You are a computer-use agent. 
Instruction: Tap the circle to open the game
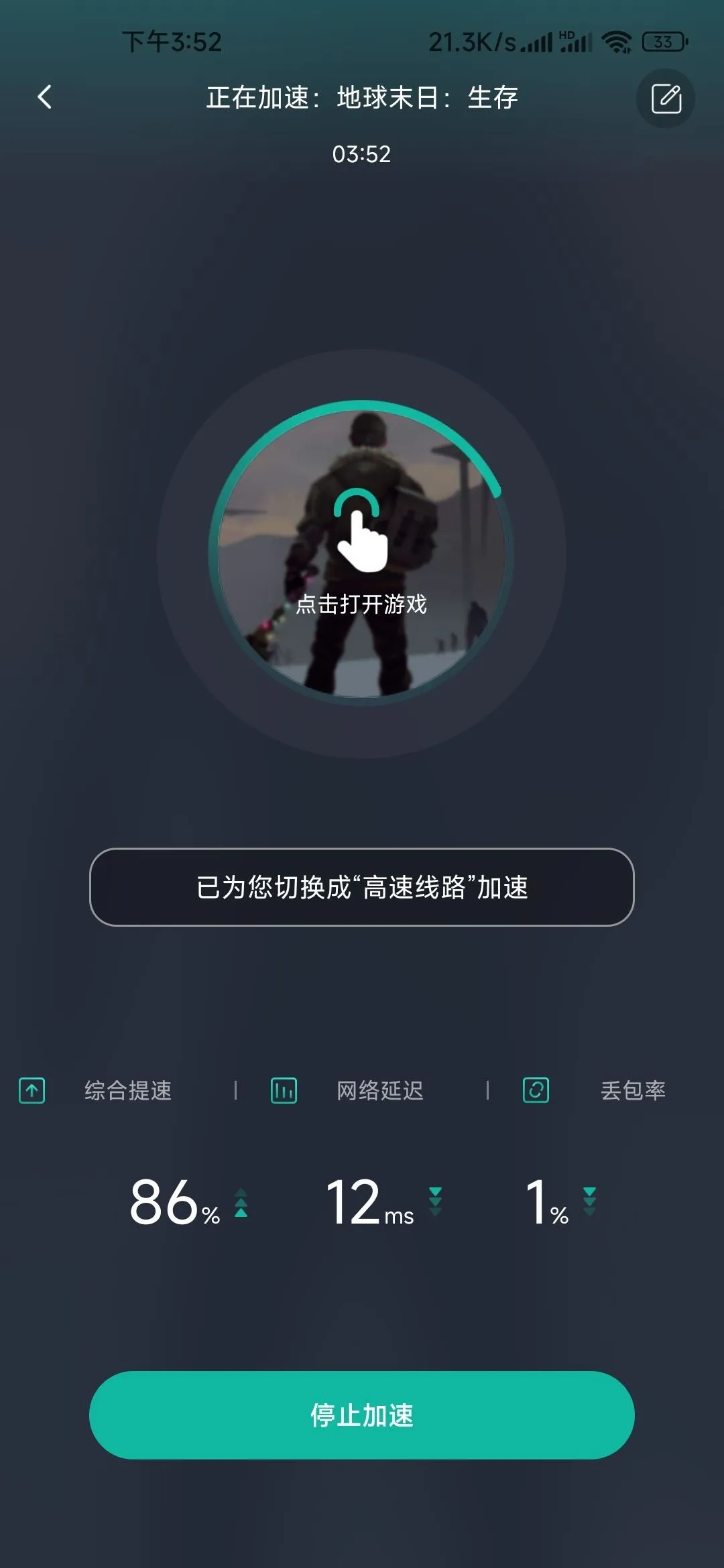coord(361,553)
